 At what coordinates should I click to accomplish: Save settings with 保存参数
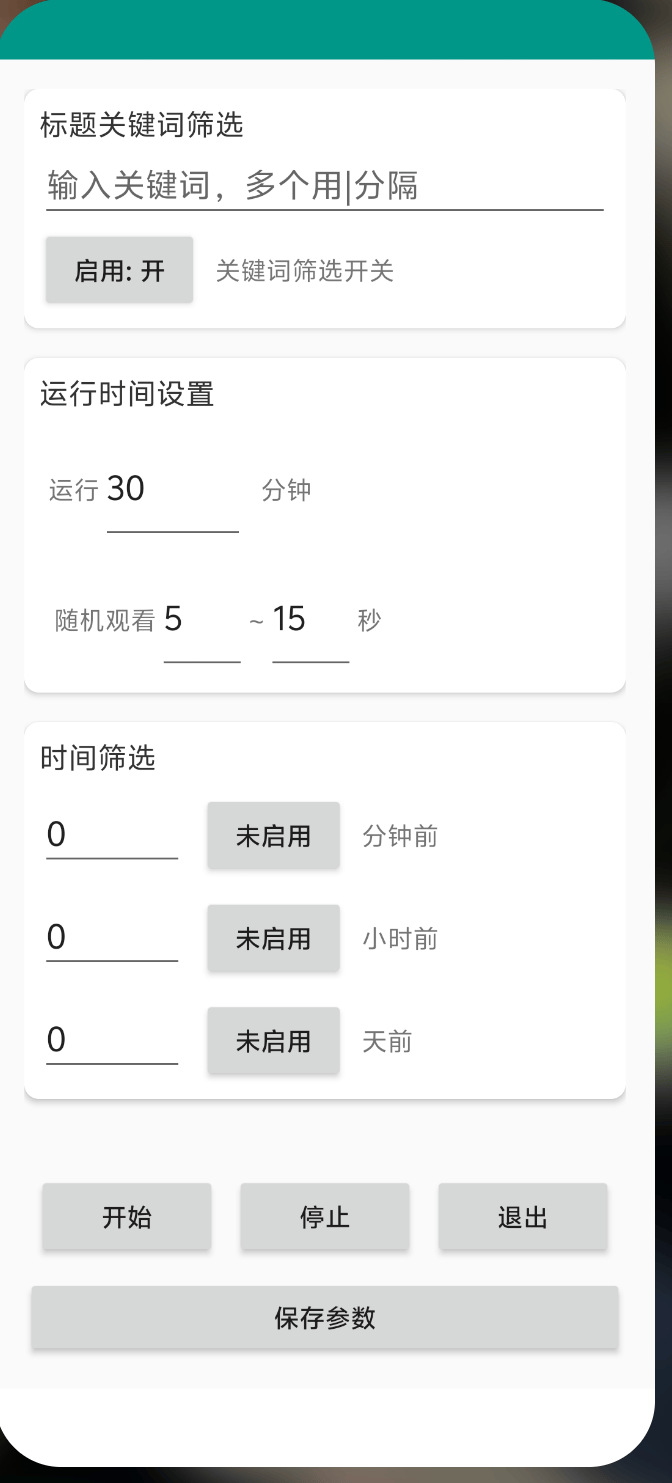pos(325,1317)
